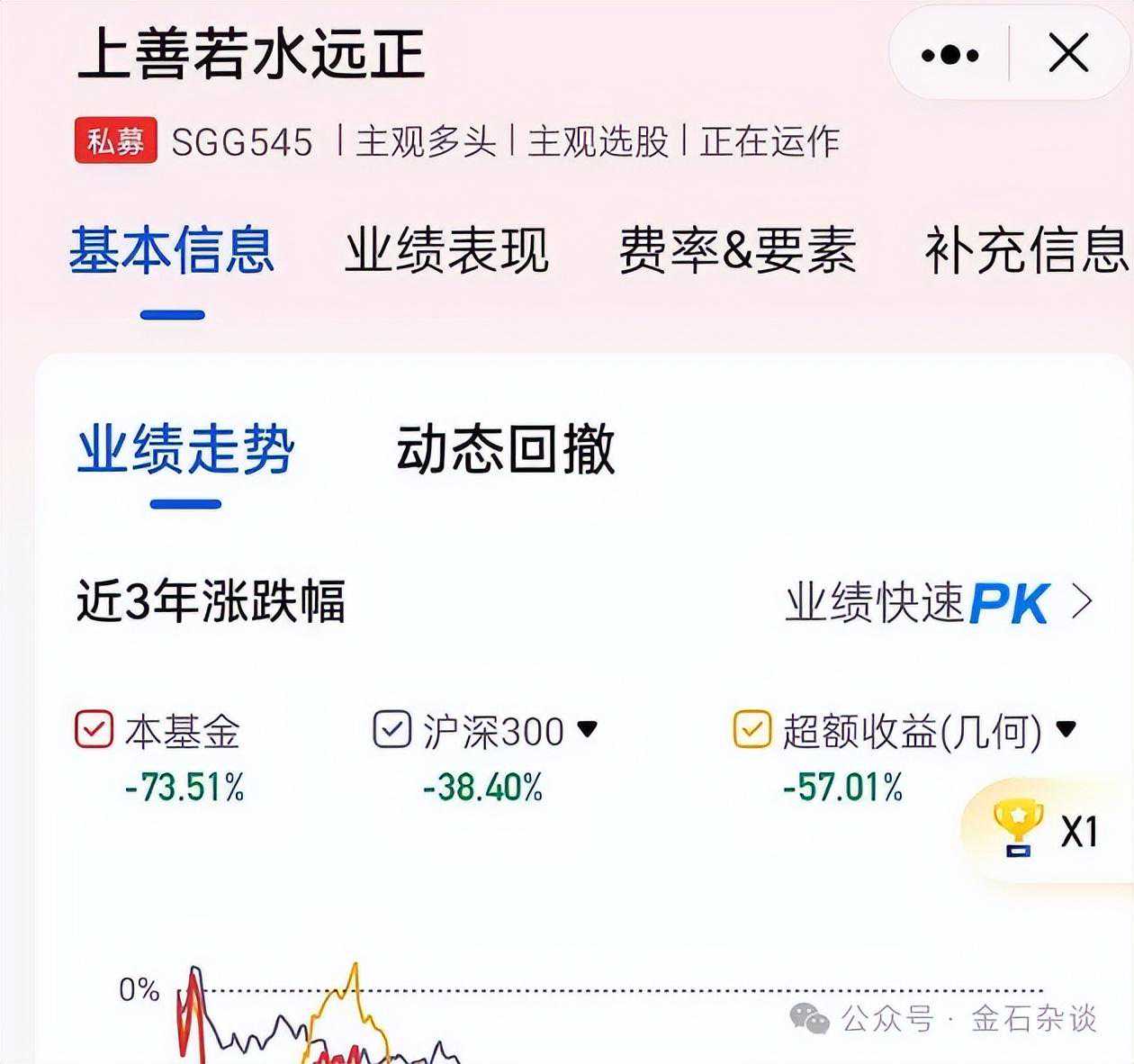Open the mini-program more options menu
The width and height of the screenshot is (1134, 1064).
(949, 55)
